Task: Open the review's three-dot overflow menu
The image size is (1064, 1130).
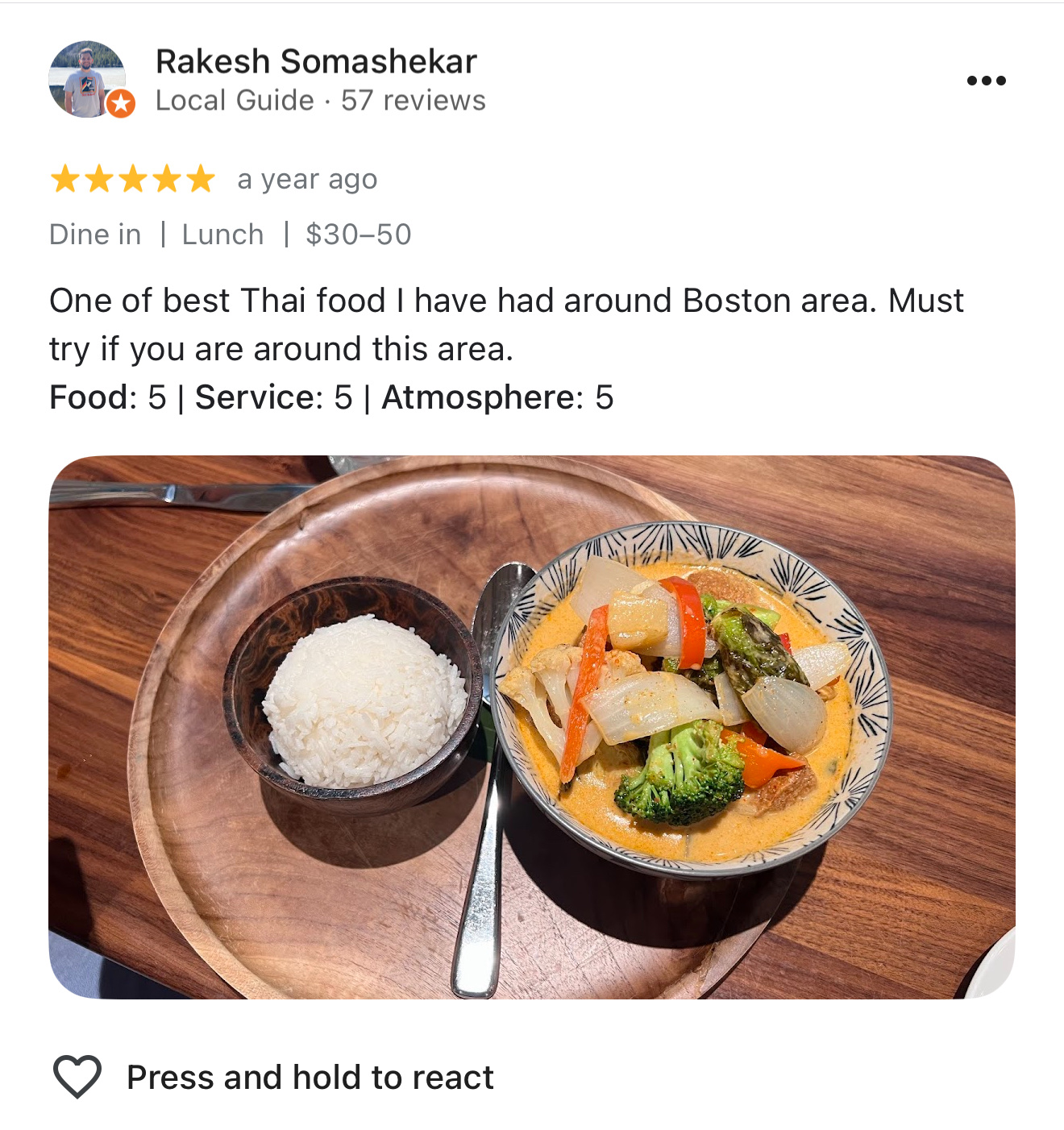Action: [x=986, y=81]
